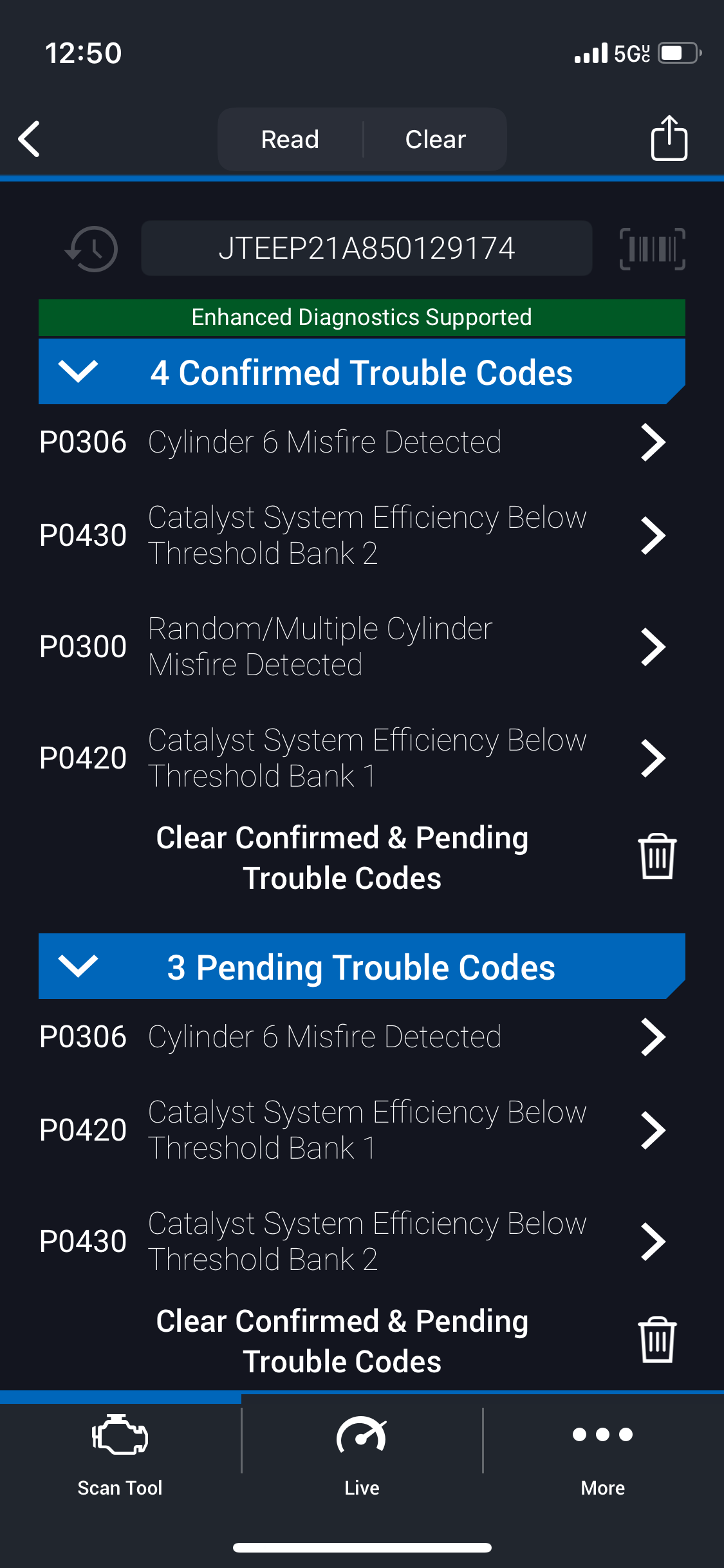Go back with the top-left arrow
This screenshot has width=724, height=1568.
[30, 139]
